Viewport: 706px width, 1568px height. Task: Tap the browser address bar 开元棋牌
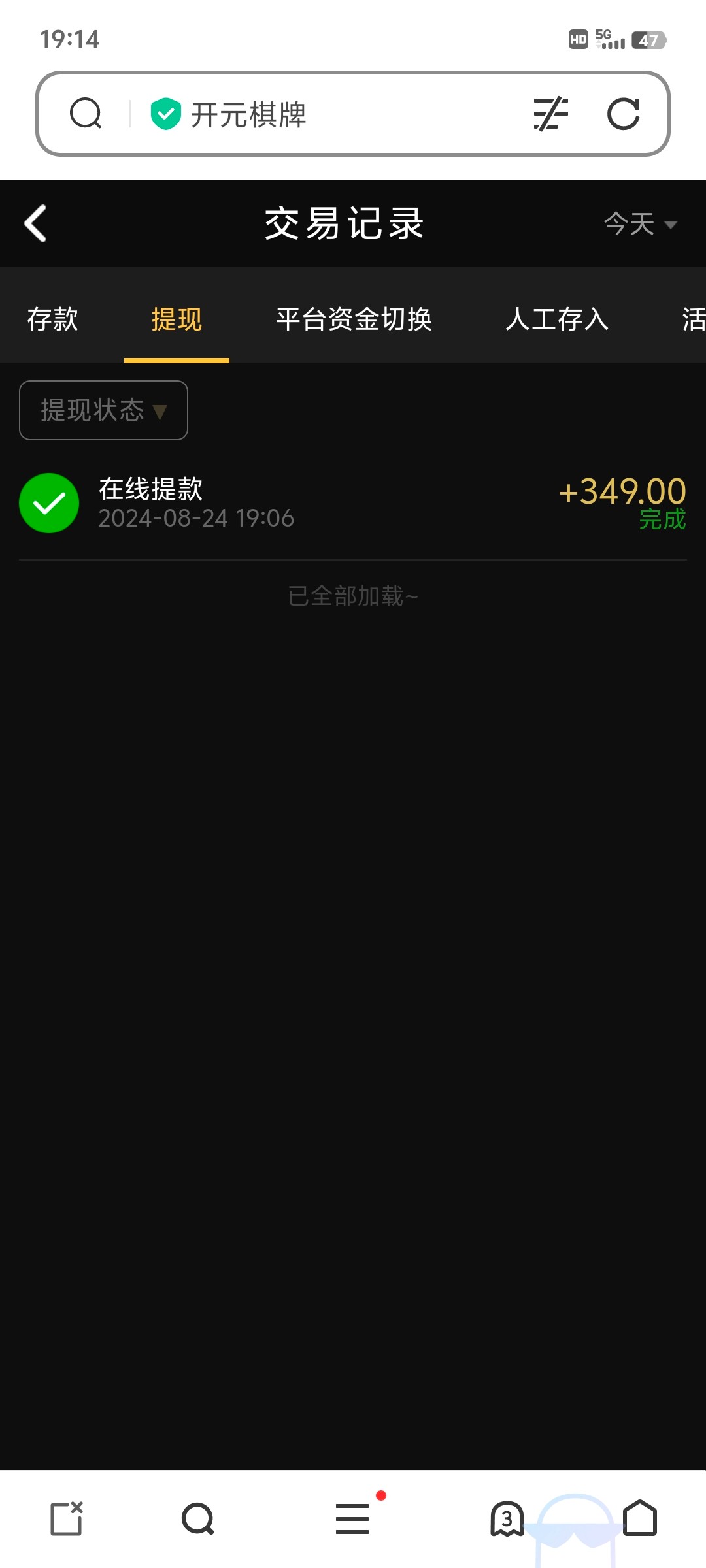[x=327, y=114]
